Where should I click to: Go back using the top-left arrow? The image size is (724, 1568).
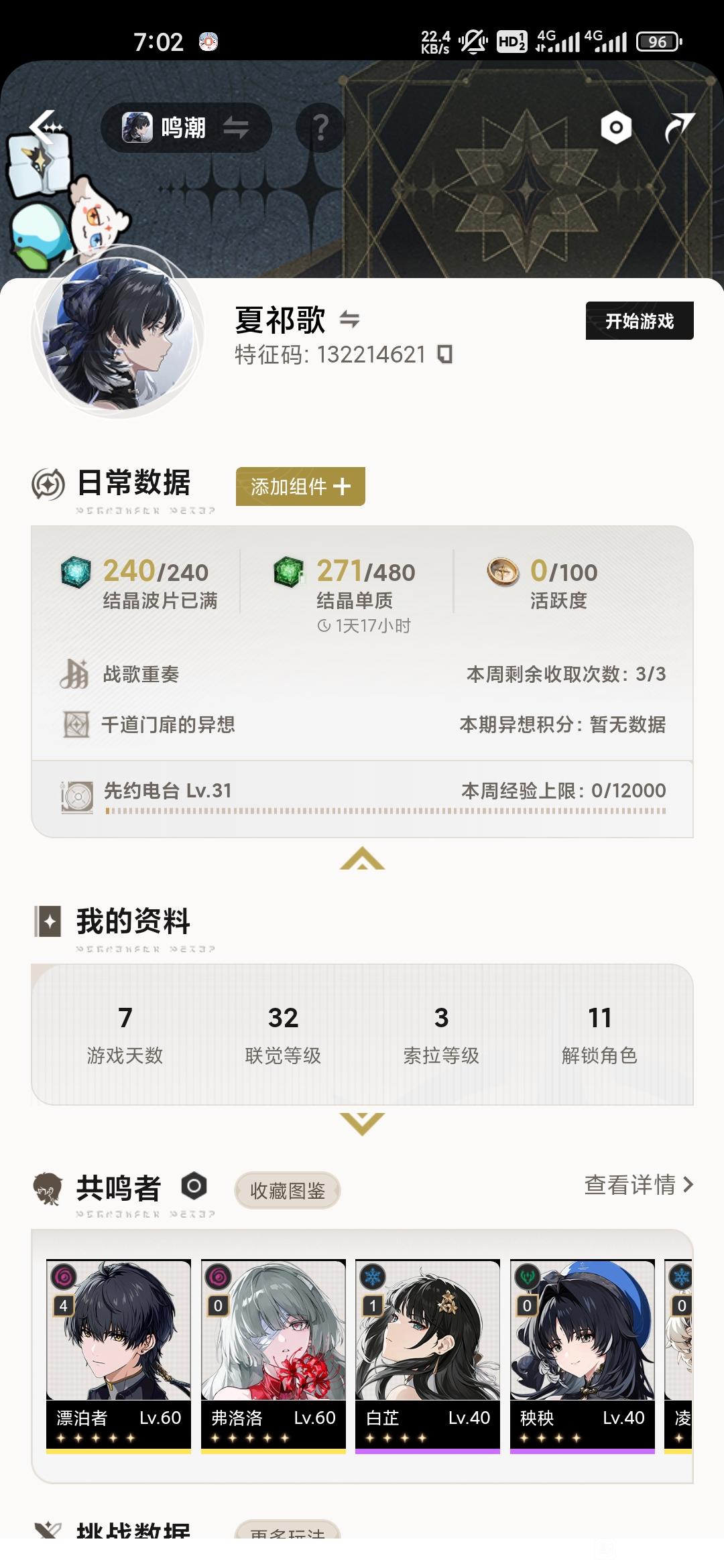click(46, 126)
